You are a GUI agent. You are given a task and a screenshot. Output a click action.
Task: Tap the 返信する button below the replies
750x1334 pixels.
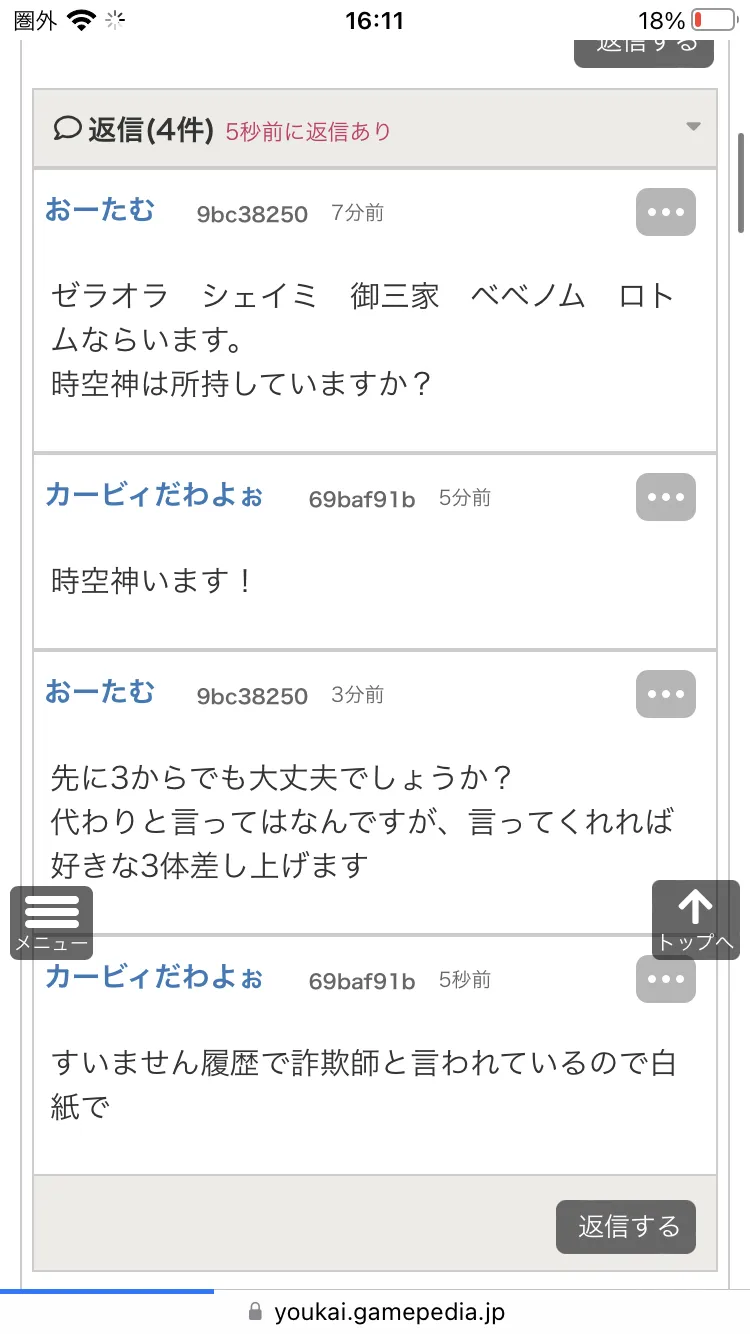(626, 1226)
